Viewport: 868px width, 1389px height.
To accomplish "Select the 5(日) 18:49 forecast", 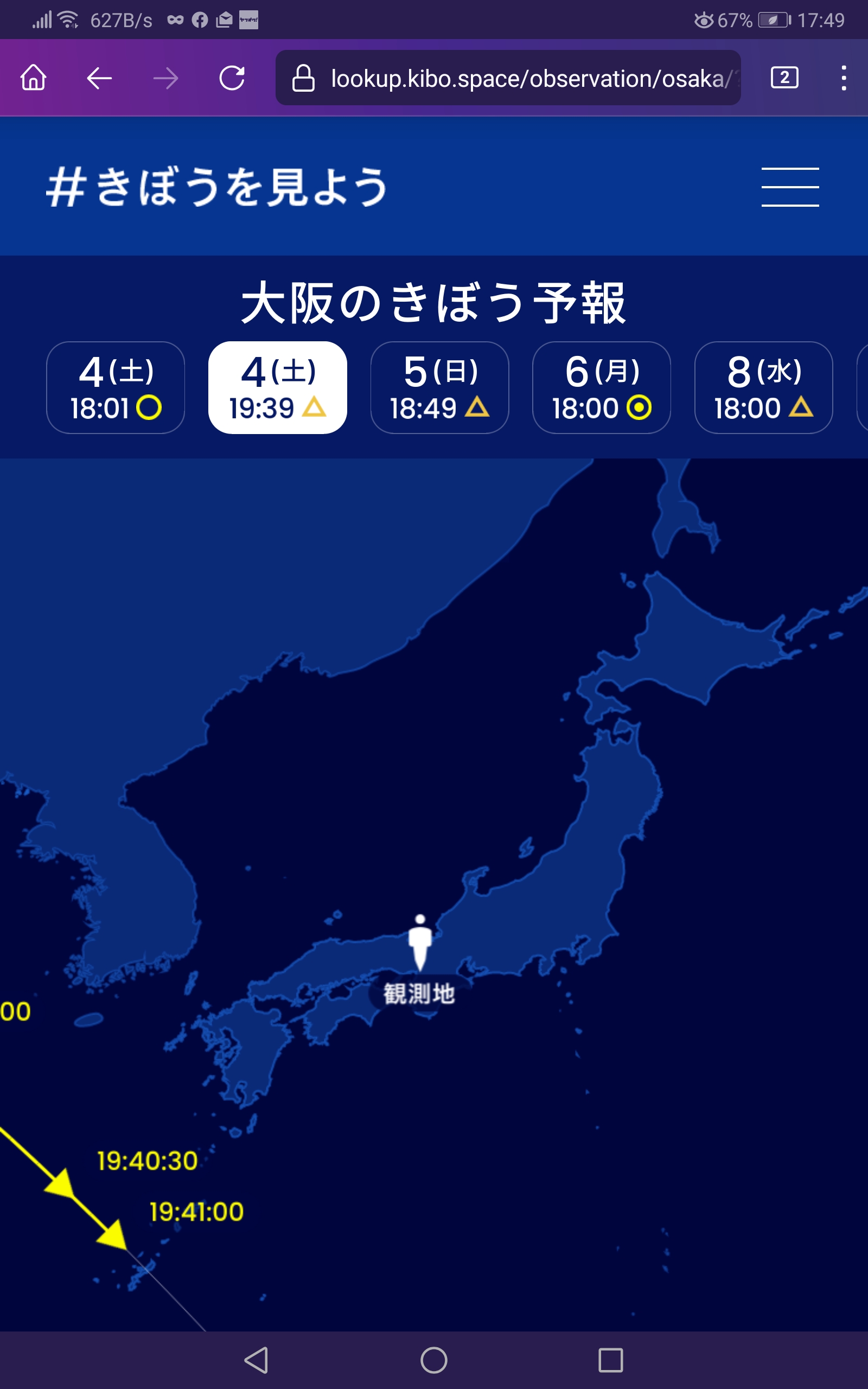I will tap(440, 387).
